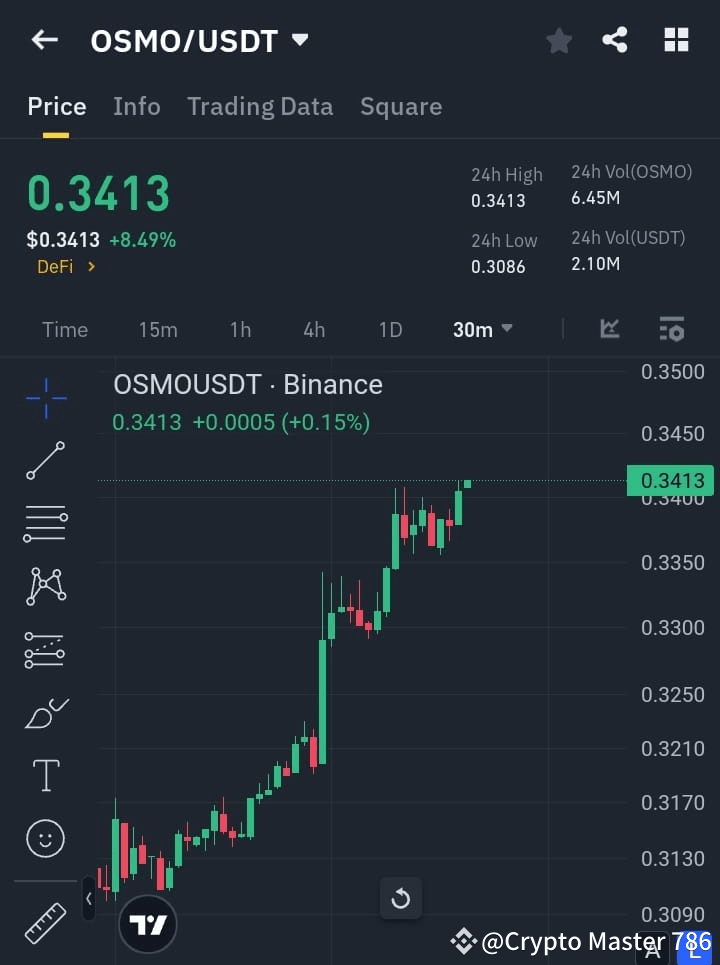720x965 pixels.
Task: Switch to the Trading Data tab
Action: [x=260, y=106]
